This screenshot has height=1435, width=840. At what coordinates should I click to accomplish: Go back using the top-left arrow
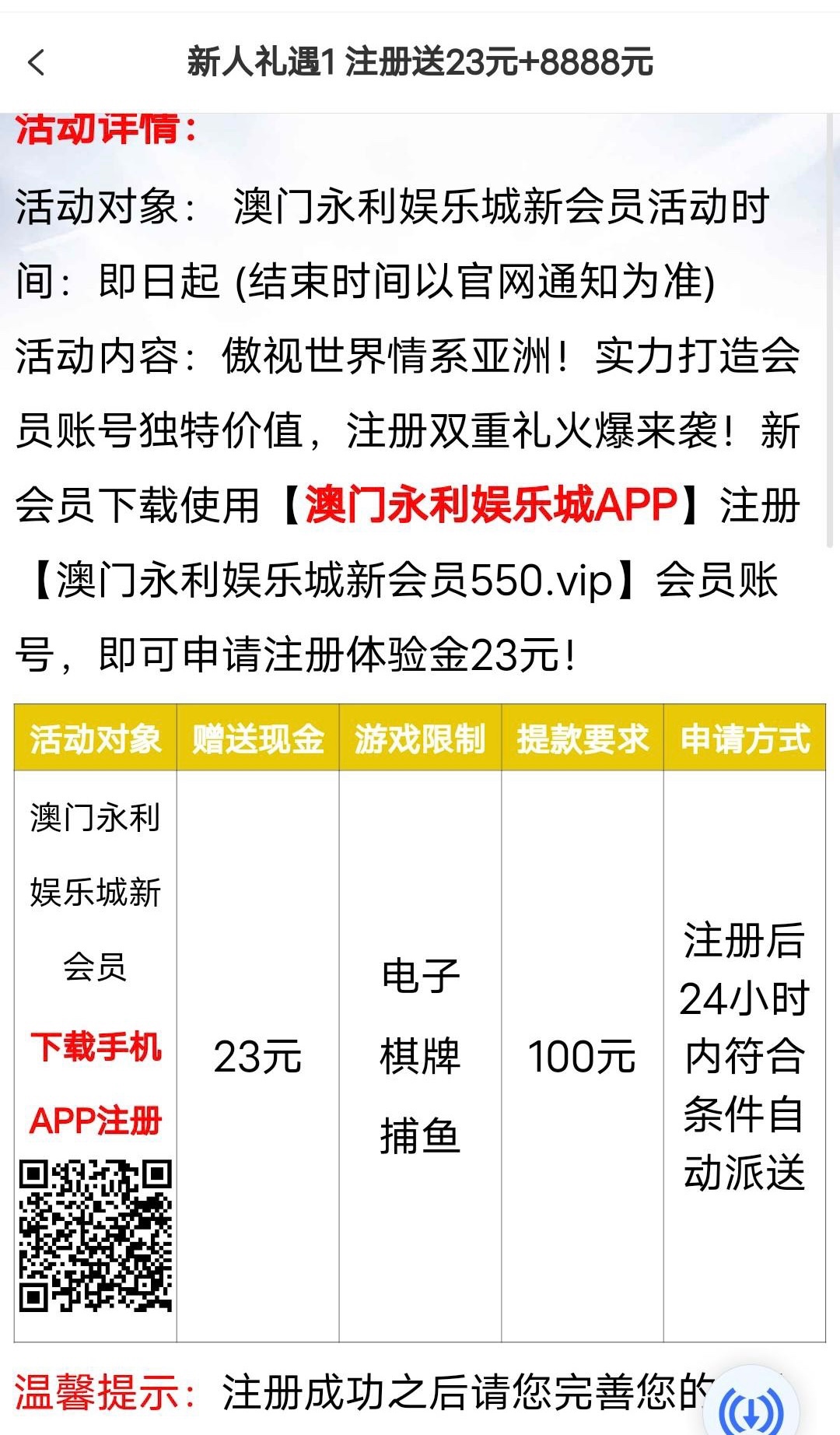click(37, 62)
